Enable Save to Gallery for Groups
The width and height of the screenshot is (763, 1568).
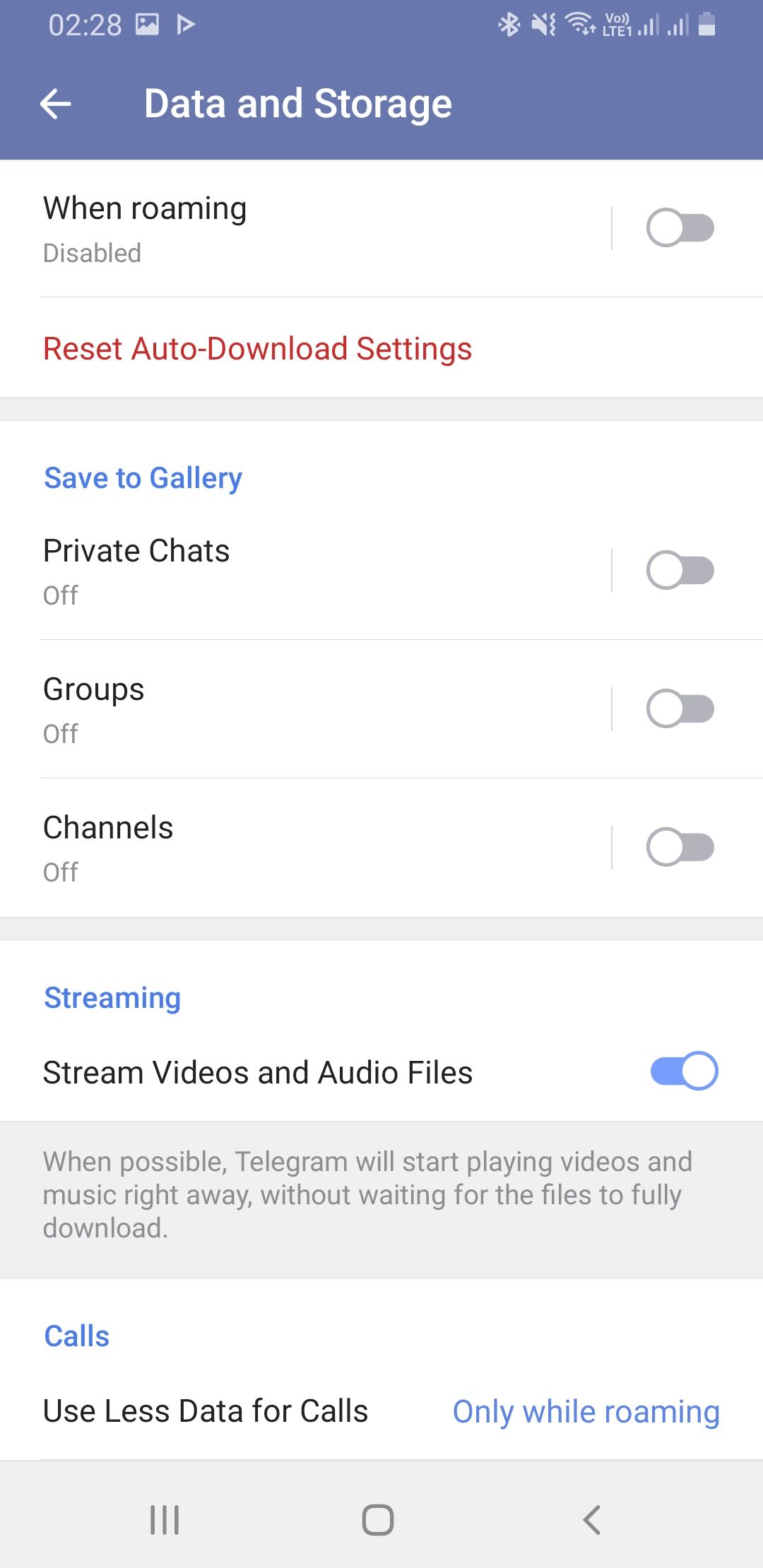680,708
